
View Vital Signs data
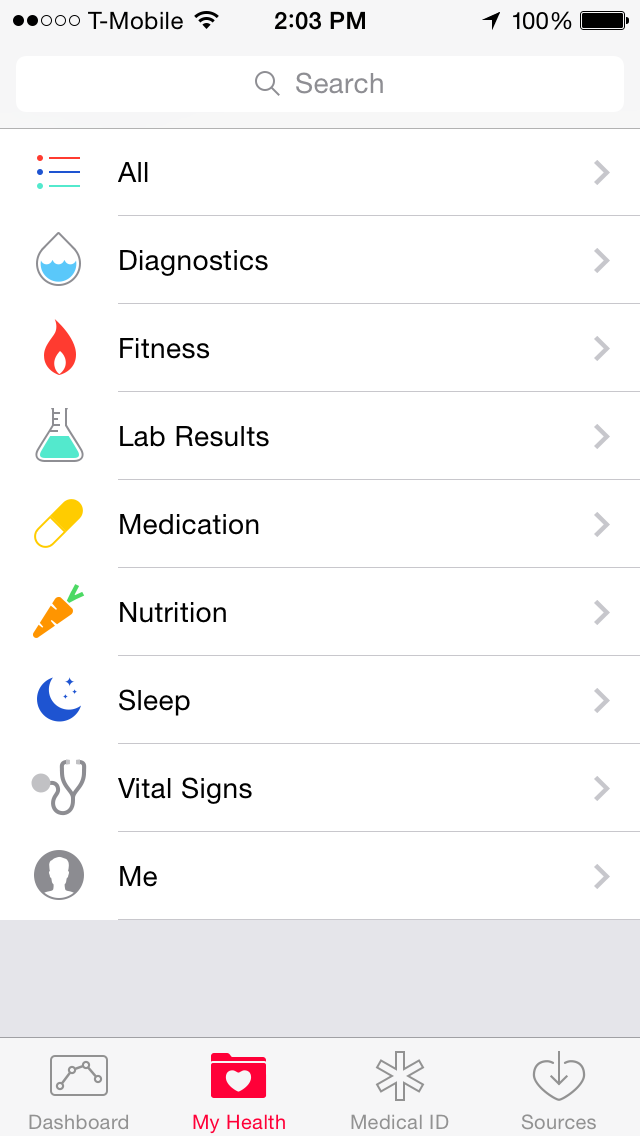pyautogui.click(x=320, y=788)
